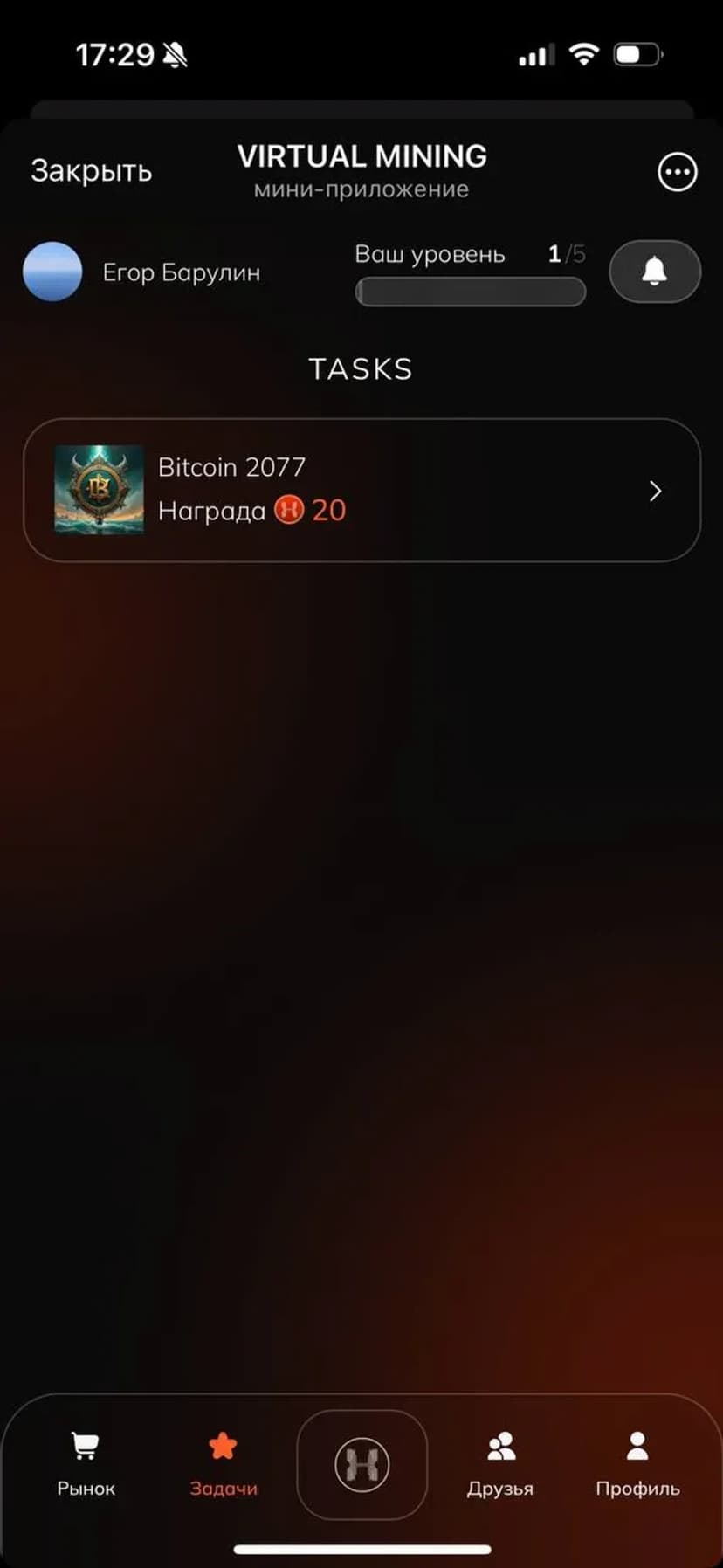Open the Bitcoin 2077 task

(361, 491)
